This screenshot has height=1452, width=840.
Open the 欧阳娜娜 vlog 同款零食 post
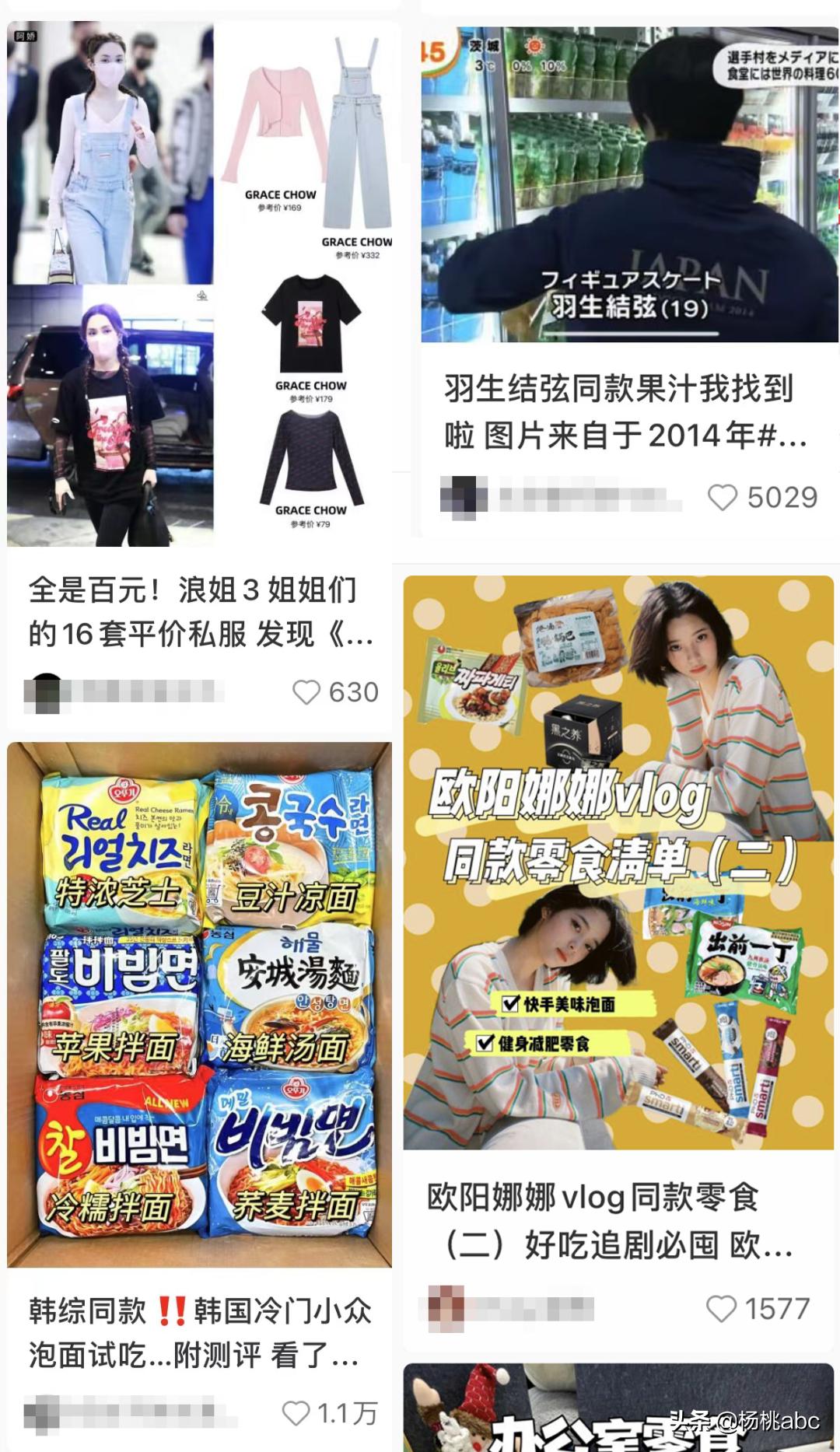click(x=618, y=862)
